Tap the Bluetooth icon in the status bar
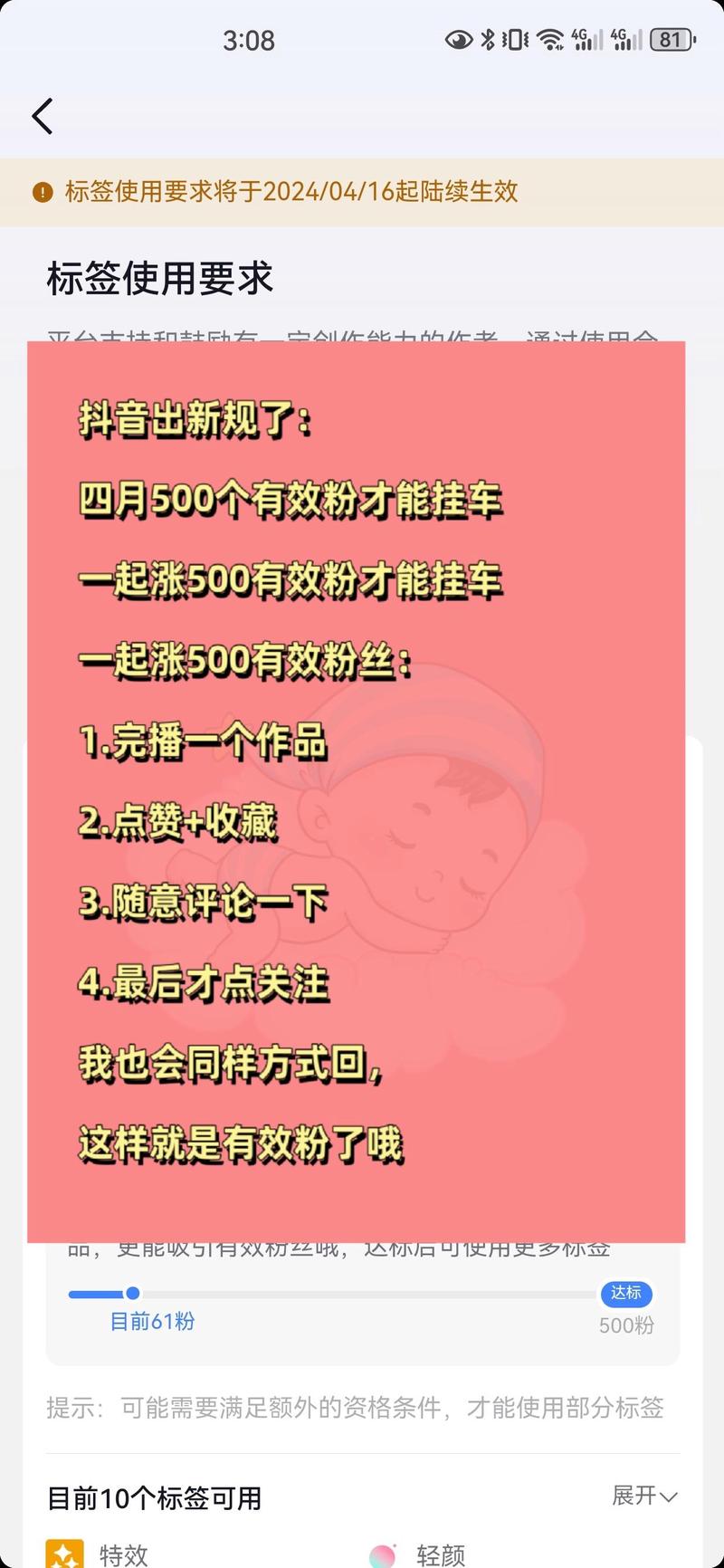 coord(489,39)
